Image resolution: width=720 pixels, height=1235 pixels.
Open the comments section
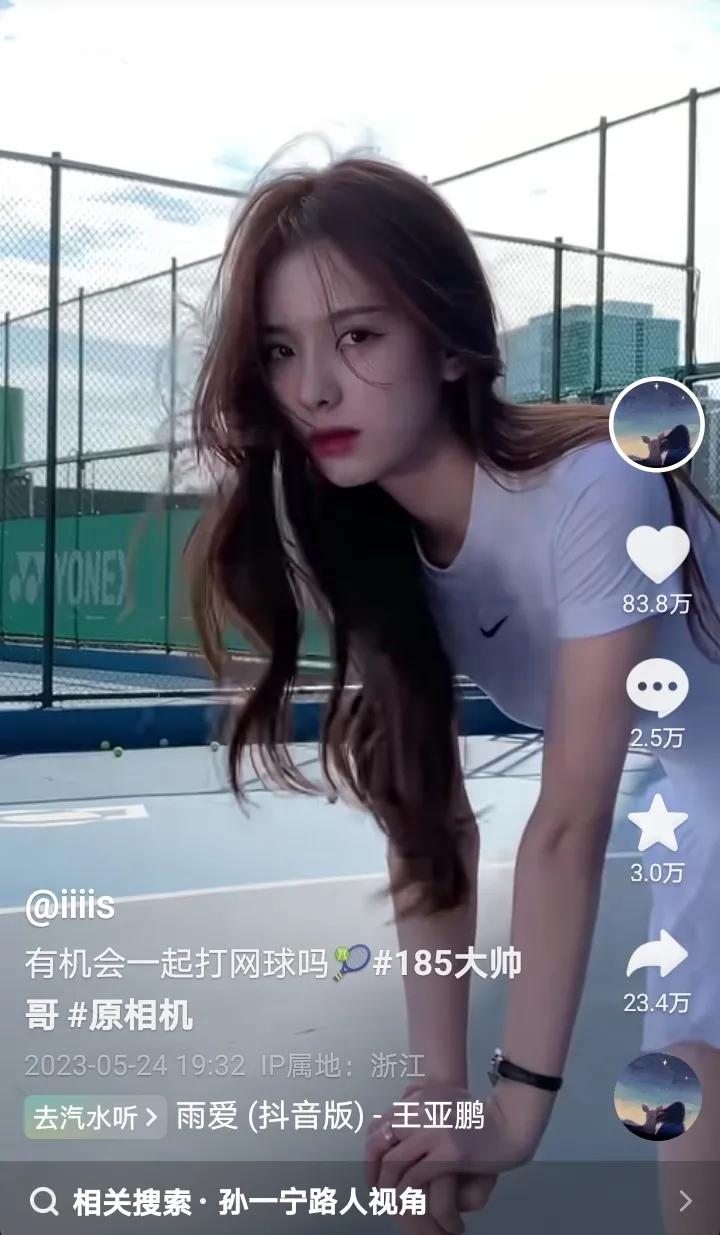tap(657, 691)
